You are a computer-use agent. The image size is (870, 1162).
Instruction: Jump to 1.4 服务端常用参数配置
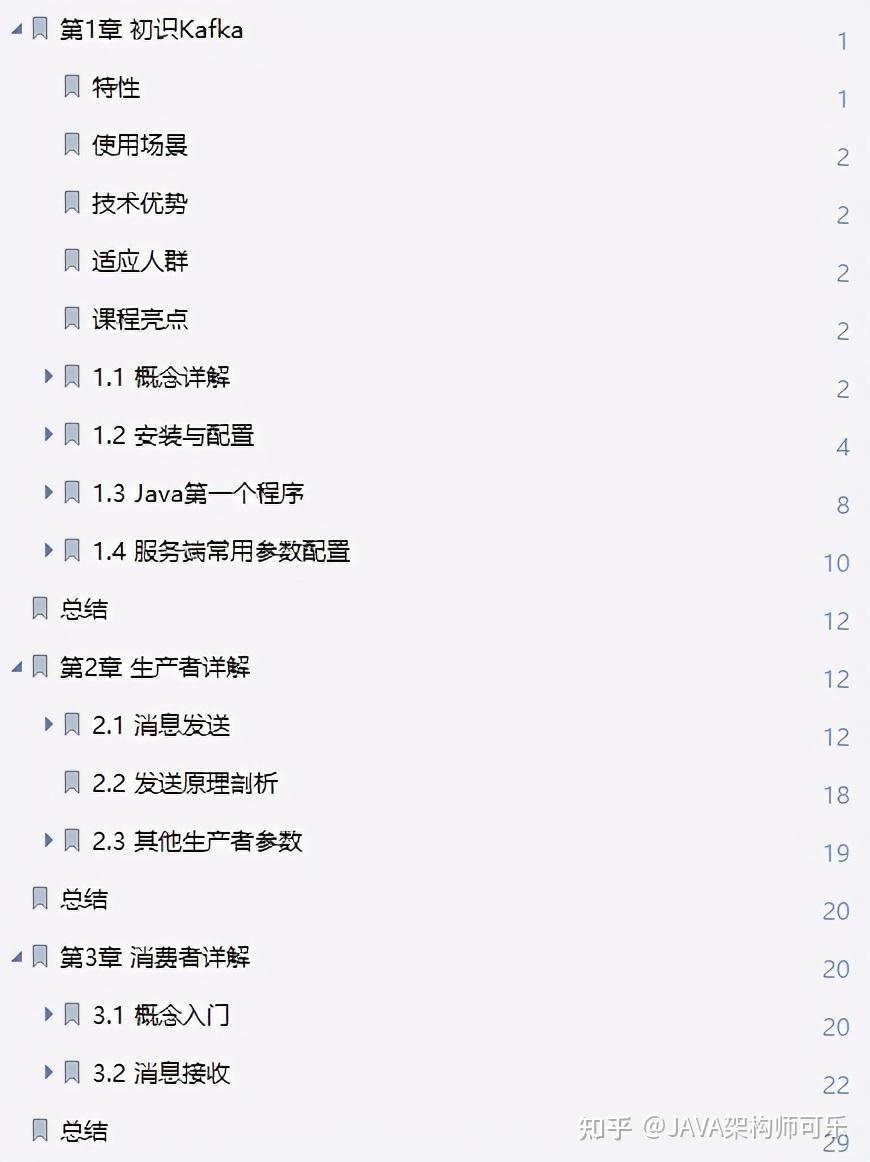click(221, 551)
